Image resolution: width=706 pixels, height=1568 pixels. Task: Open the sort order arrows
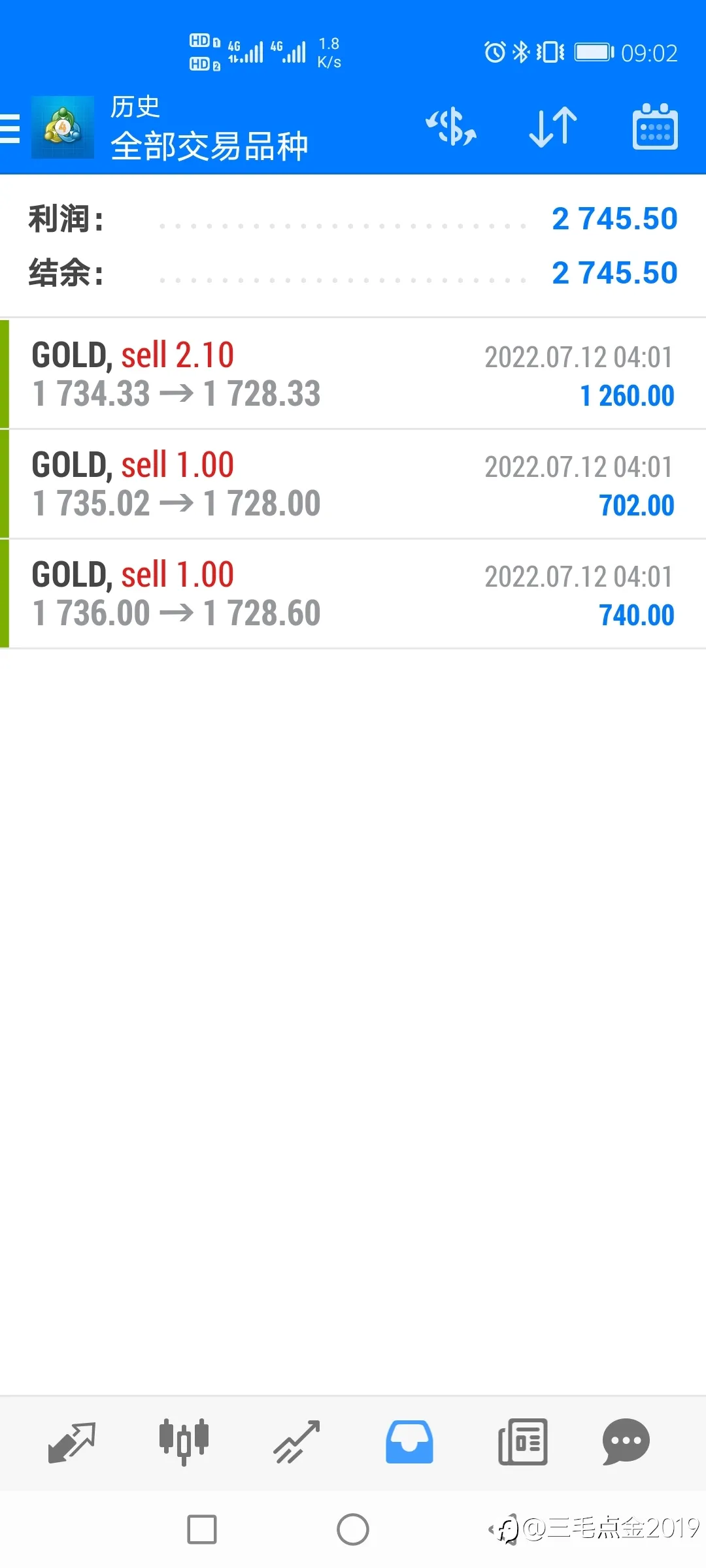553,127
